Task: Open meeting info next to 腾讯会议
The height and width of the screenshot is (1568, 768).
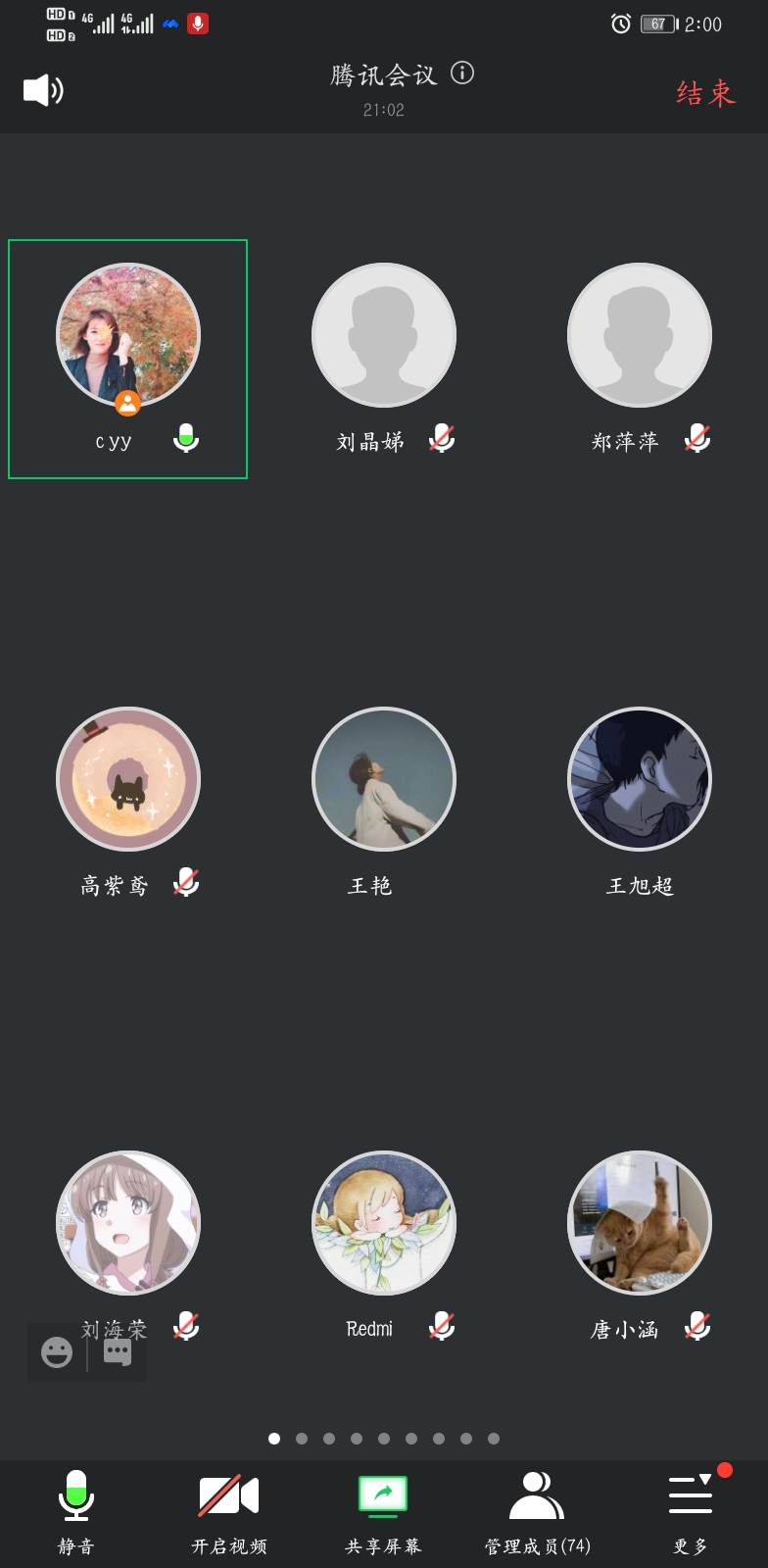Action: pos(462,73)
